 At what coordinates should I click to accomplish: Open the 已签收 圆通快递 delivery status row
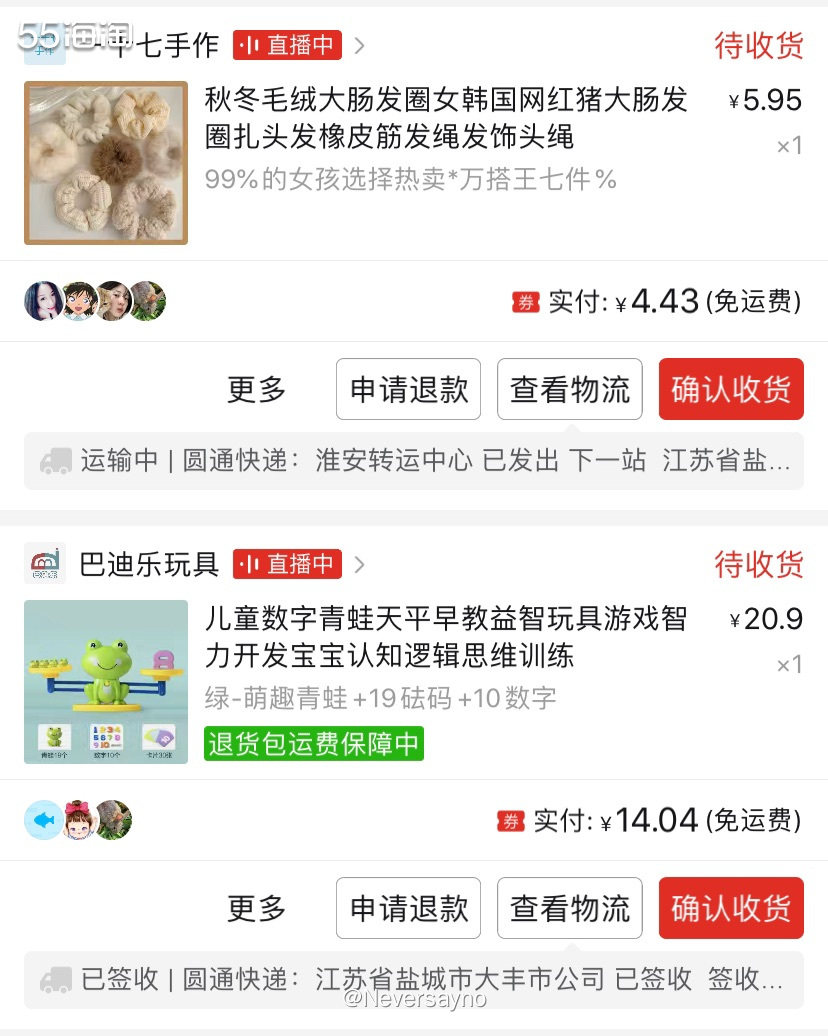pyautogui.click(x=414, y=979)
